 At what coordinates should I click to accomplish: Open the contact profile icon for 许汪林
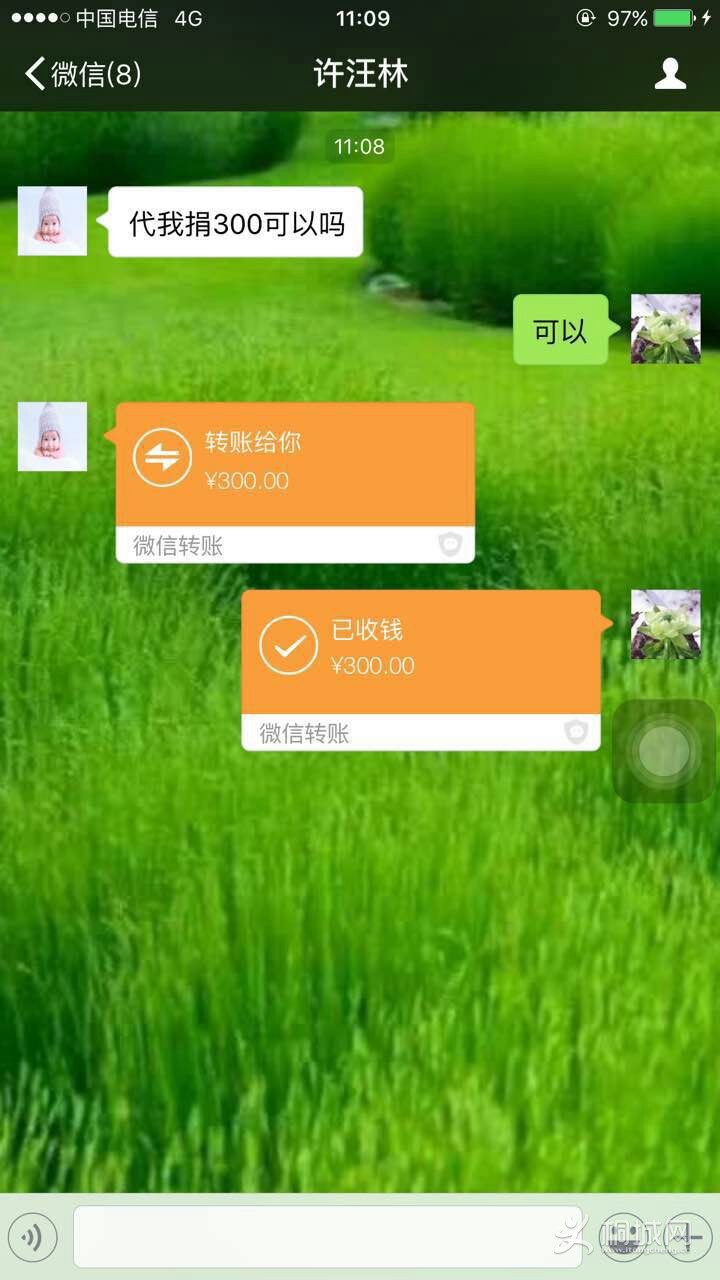[670, 74]
